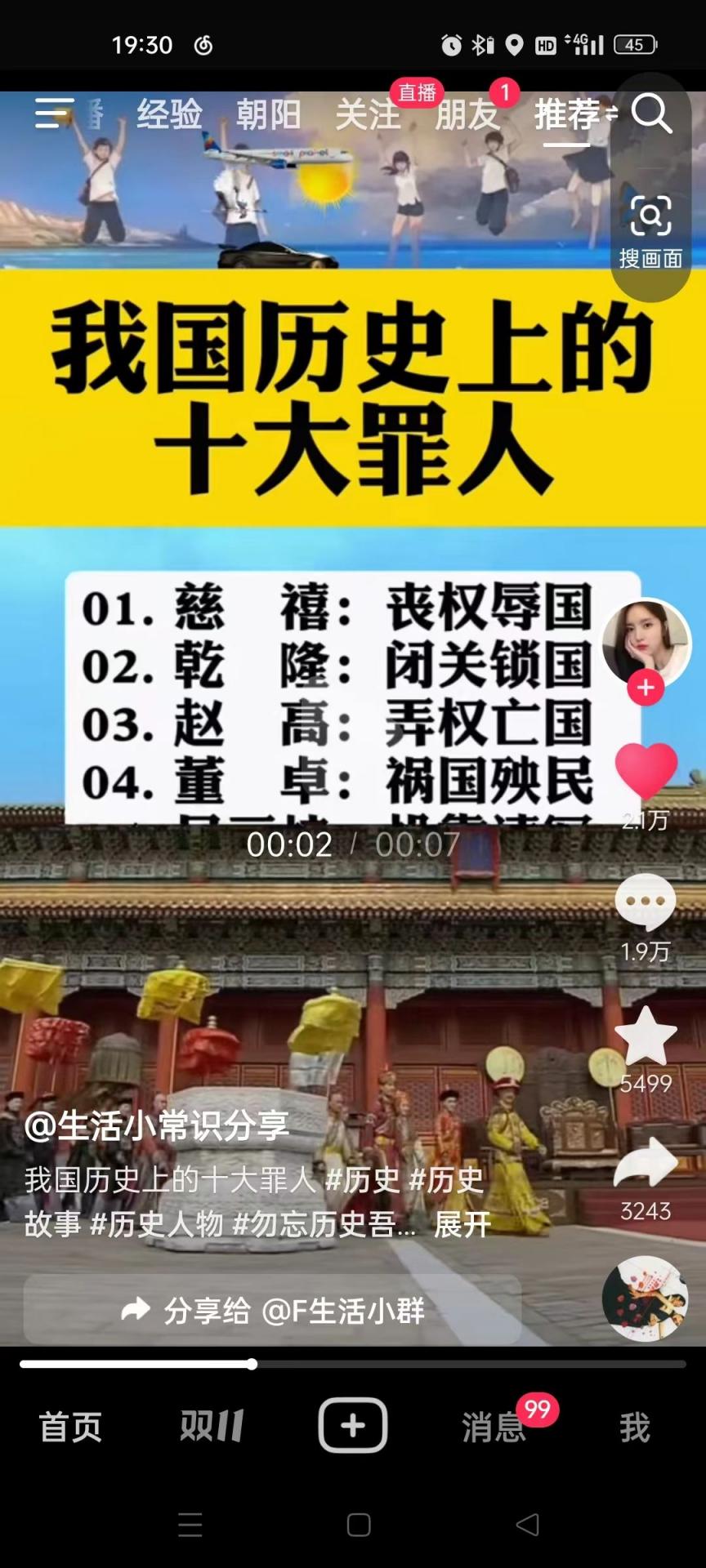Switch to the 关注 tab

point(368,114)
